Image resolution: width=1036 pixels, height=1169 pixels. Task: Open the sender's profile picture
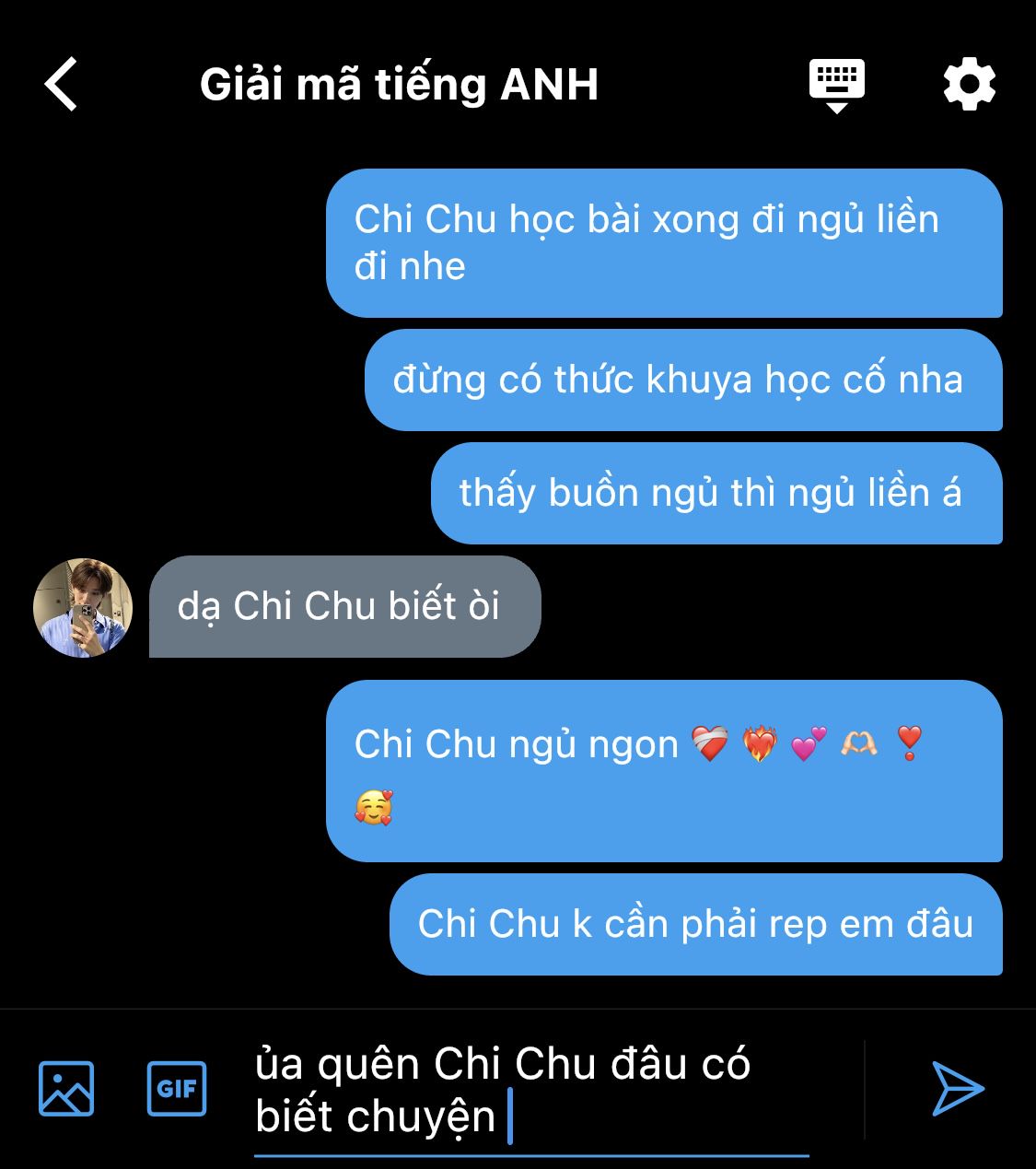(x=83, y=608)
